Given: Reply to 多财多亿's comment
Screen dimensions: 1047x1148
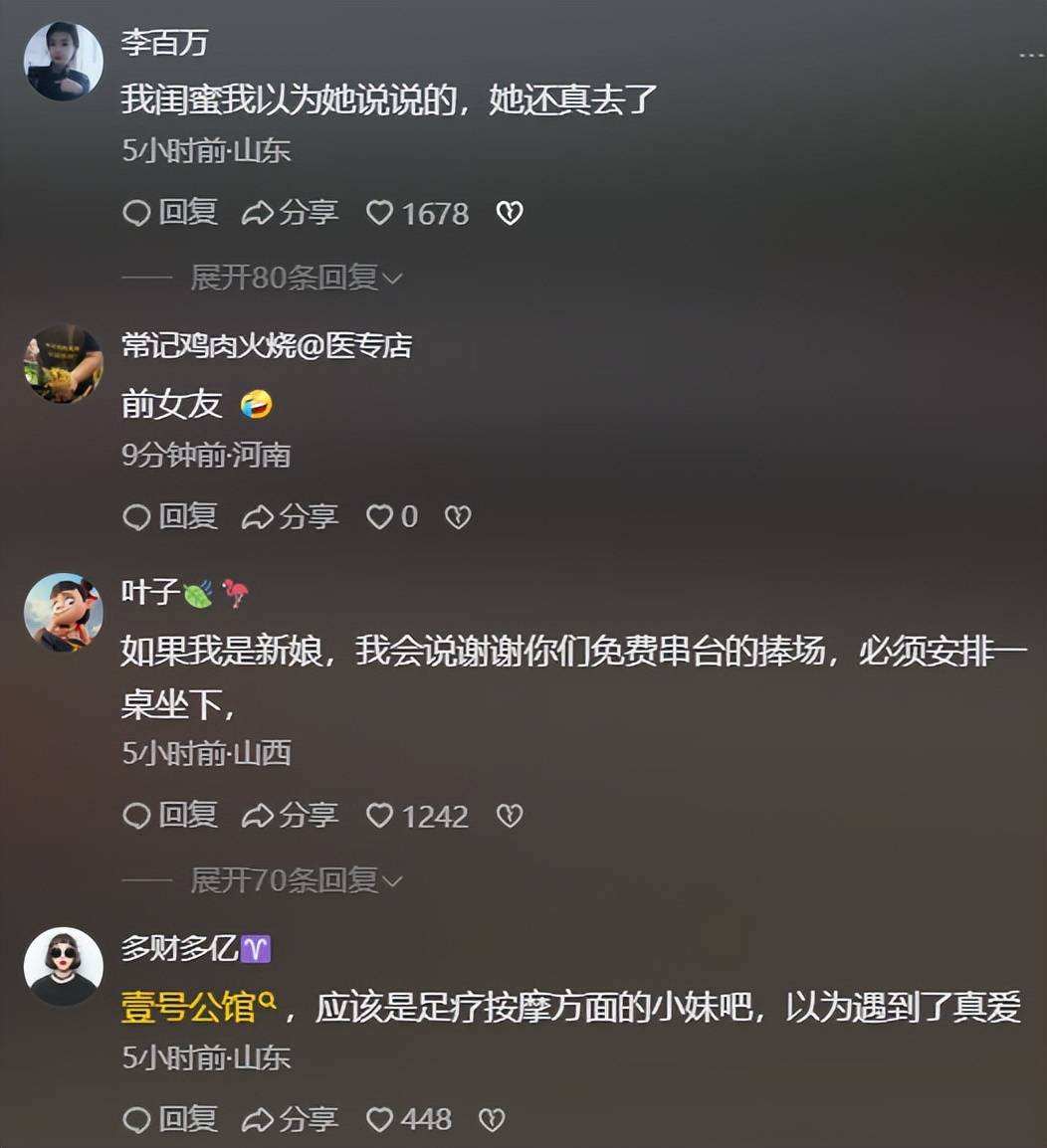Looking at the screenshot, I should click(x=169, y=1119).
